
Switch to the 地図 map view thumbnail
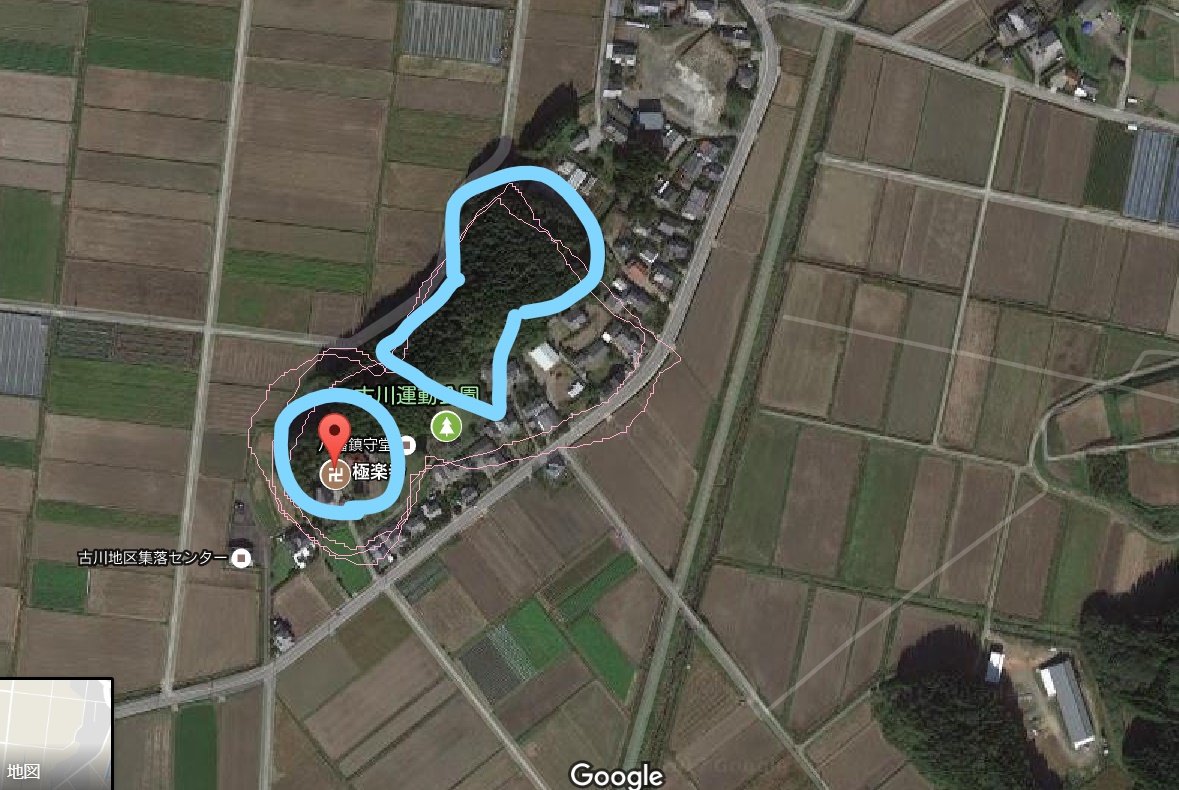[55, 734]
